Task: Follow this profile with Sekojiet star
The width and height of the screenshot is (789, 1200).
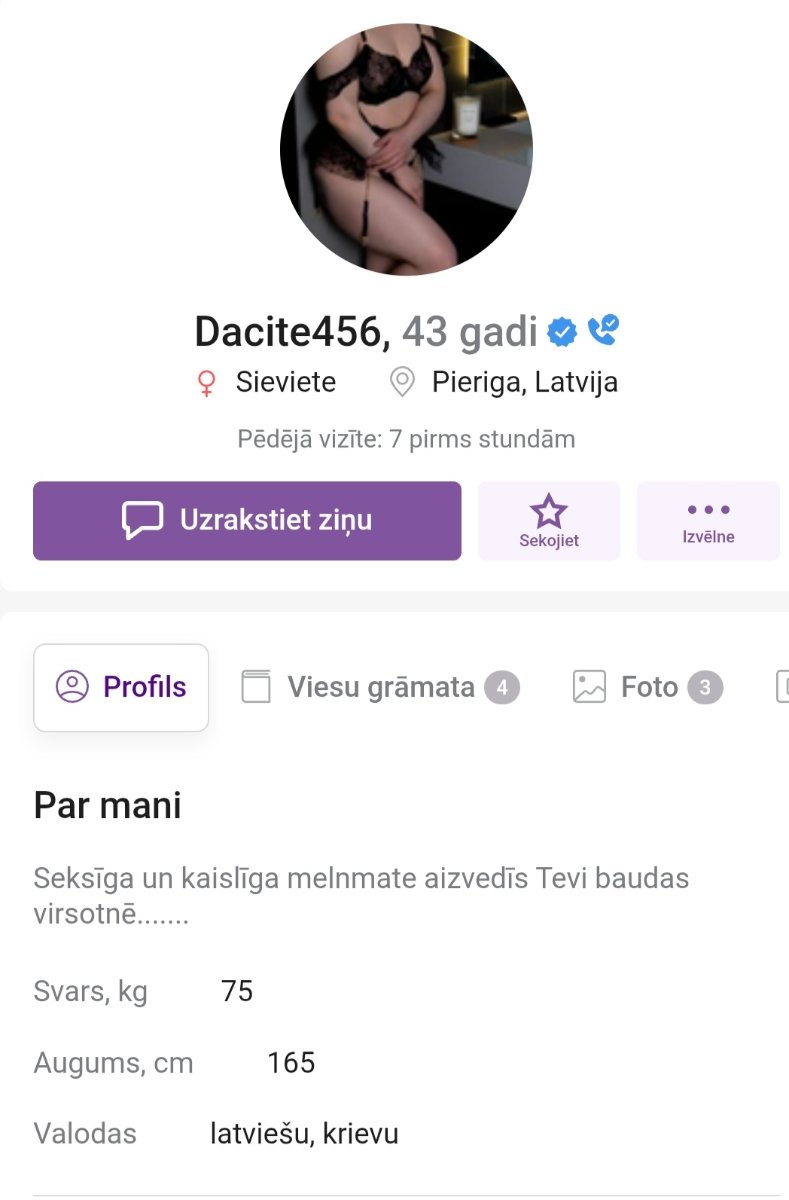Action: (x=549, y=520)
